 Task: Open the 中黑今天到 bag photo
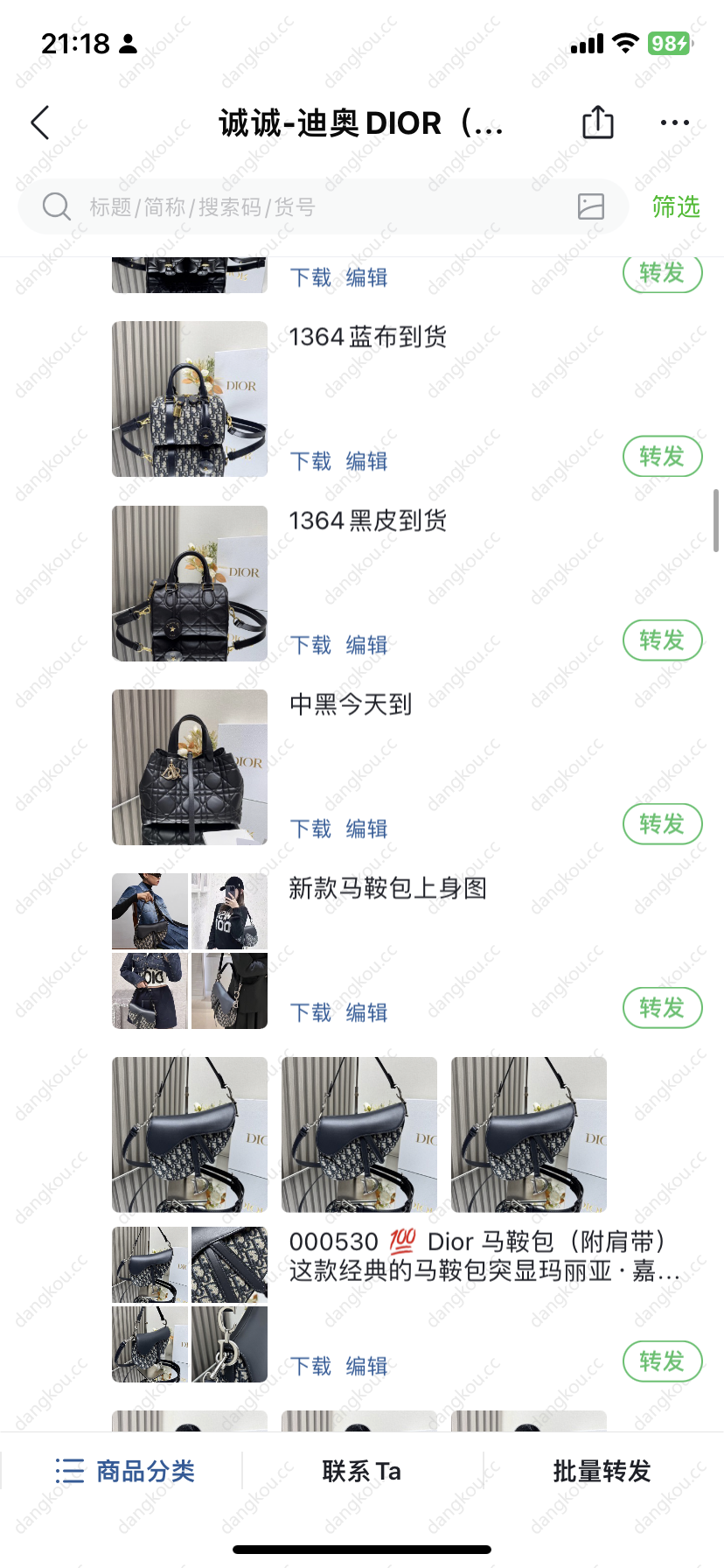(x=190, y=767)
